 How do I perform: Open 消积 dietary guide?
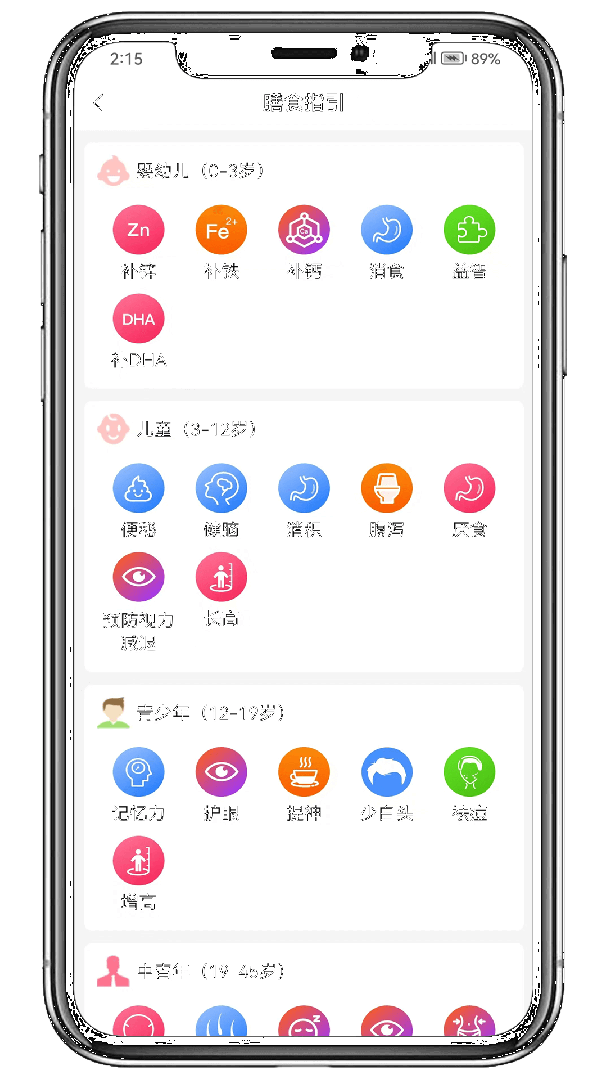tap(304, 489)
